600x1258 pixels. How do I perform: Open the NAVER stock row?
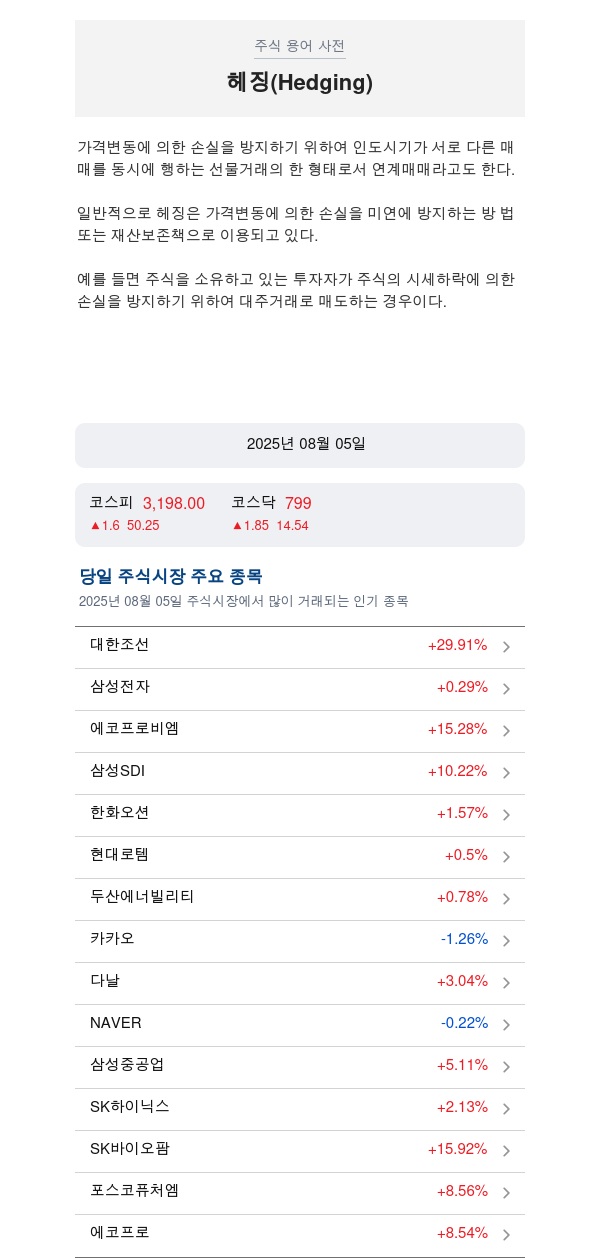pos(300,1025)
